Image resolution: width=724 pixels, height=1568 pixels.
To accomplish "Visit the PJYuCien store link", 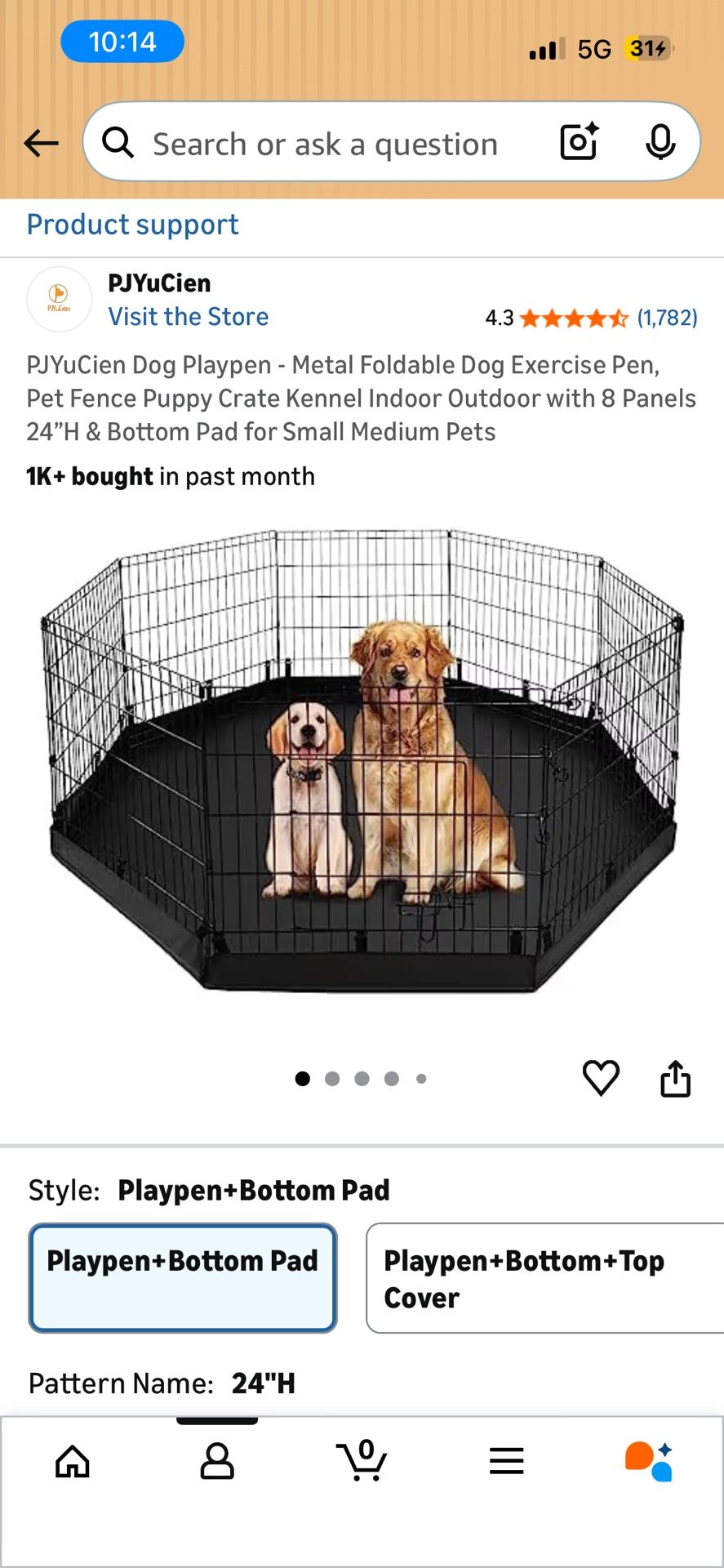I will tap(189, 317).
